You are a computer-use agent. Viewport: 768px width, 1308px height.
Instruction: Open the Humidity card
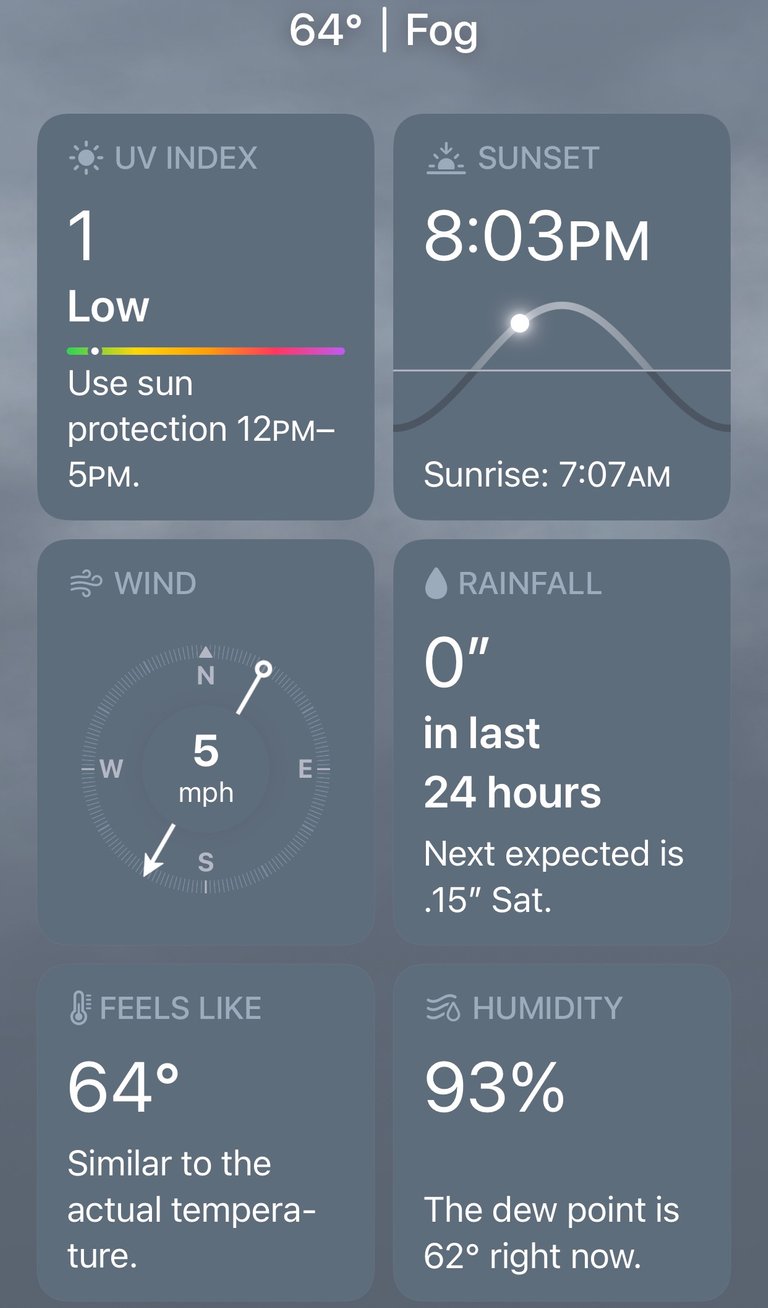coord(562,1133)
